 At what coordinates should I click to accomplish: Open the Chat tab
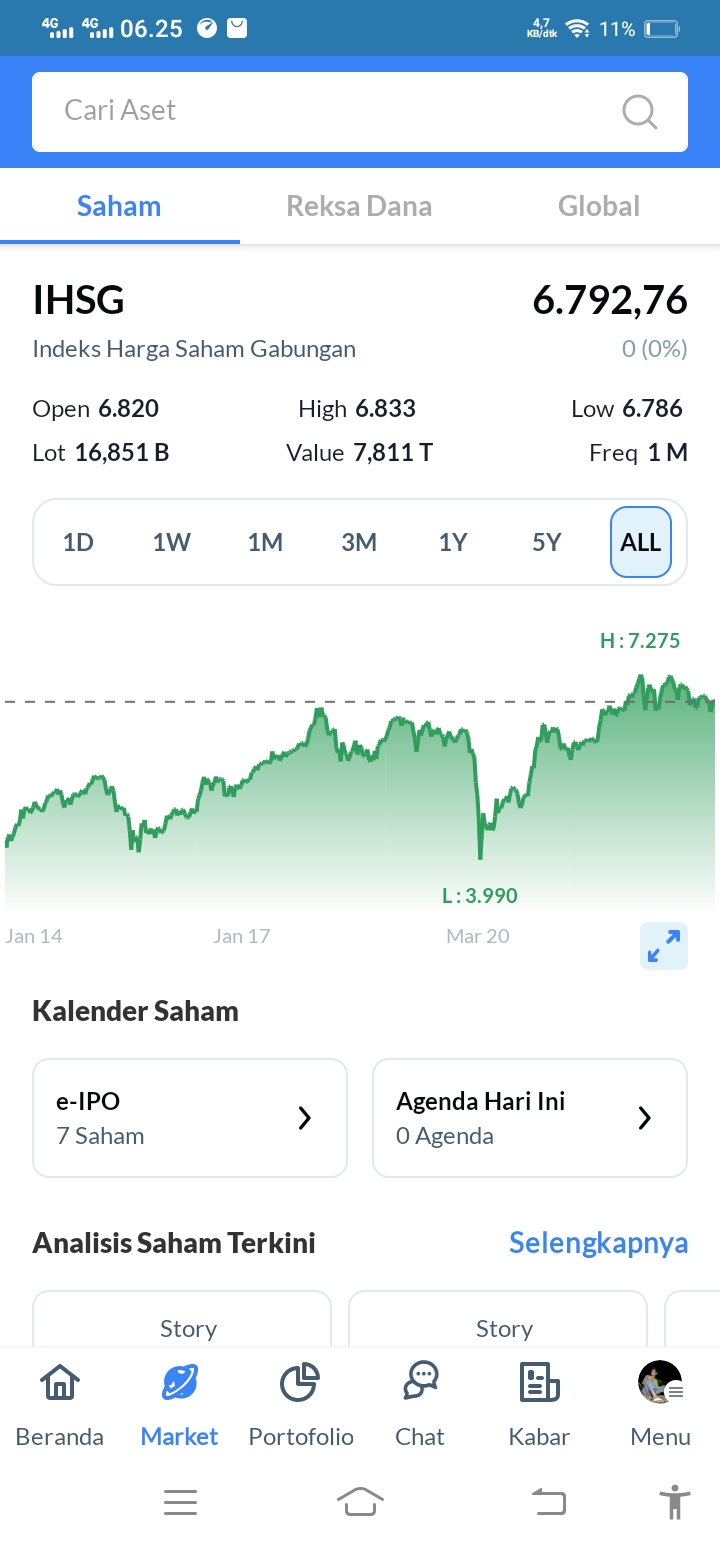[420, 1406]
